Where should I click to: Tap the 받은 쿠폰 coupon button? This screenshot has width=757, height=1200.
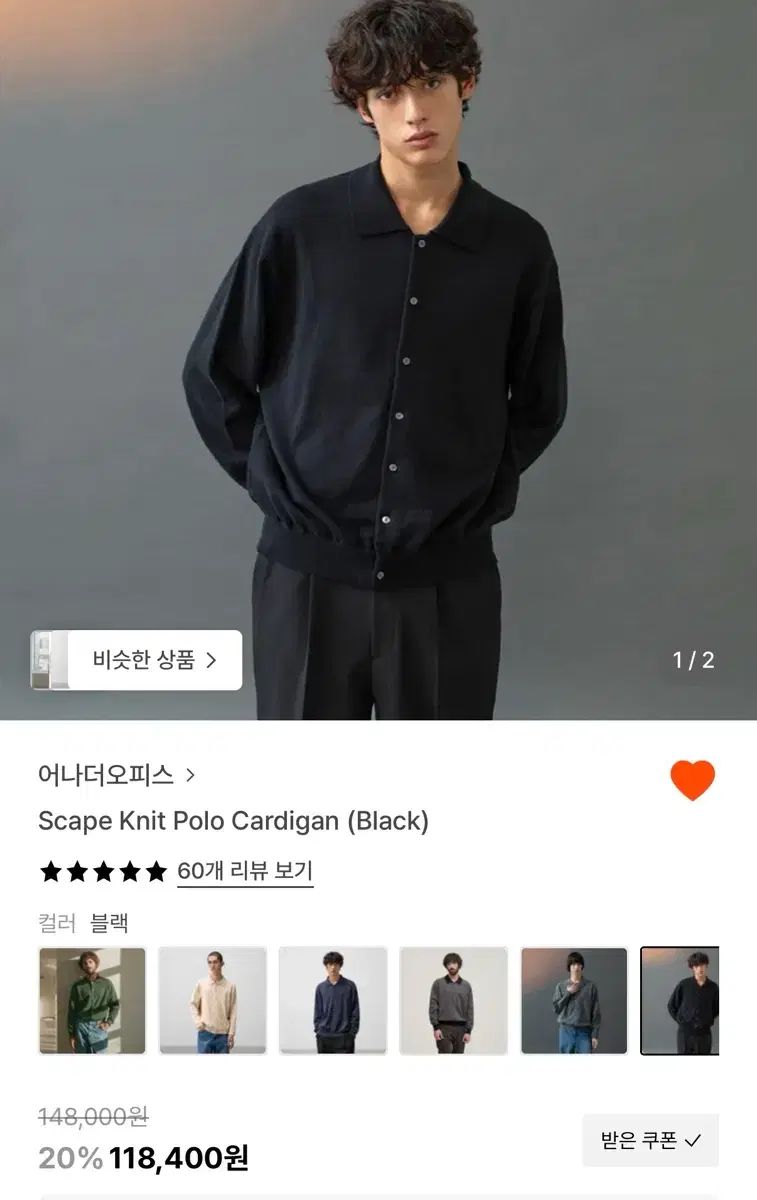[650, 1140]
